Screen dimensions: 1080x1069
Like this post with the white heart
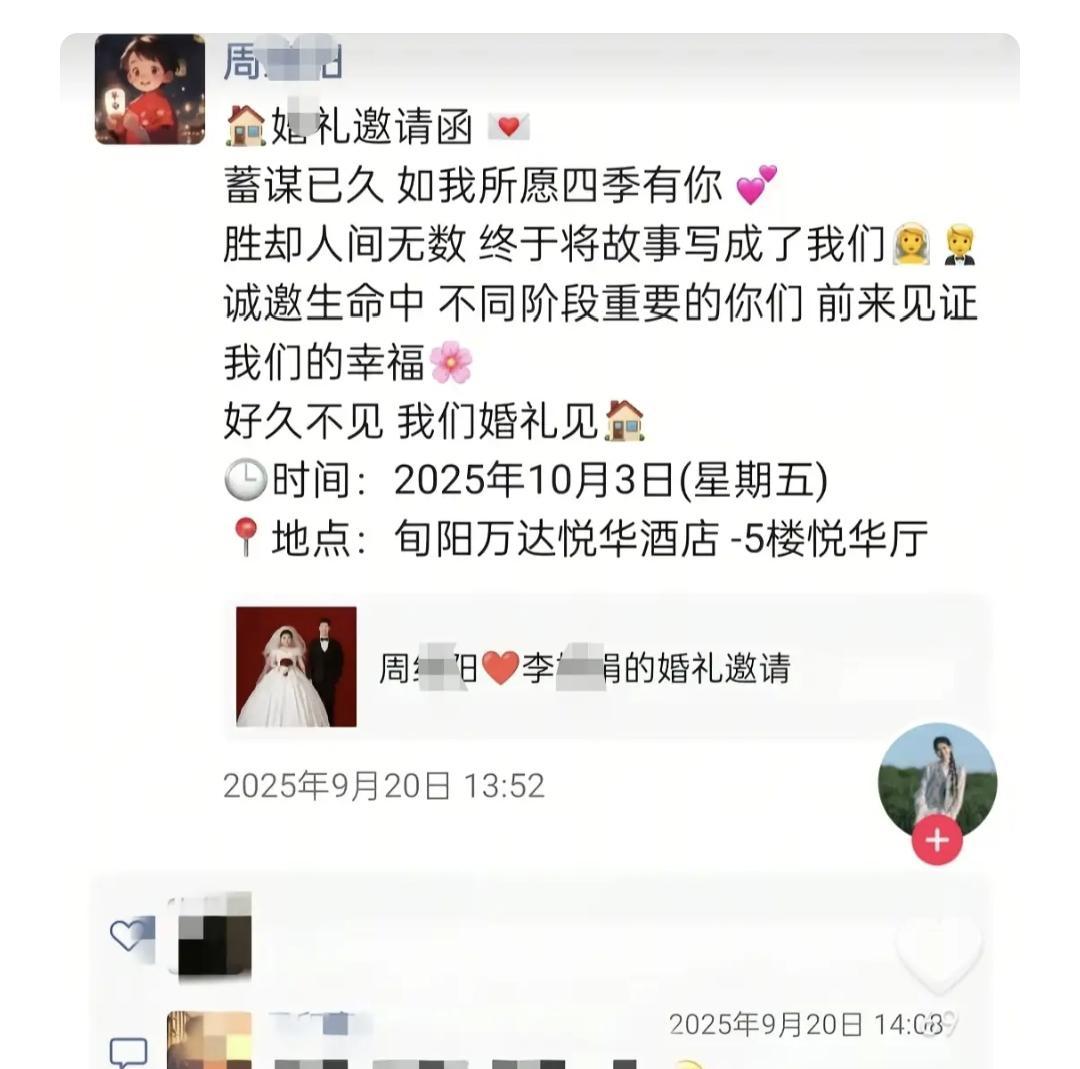tap(938, 952)
